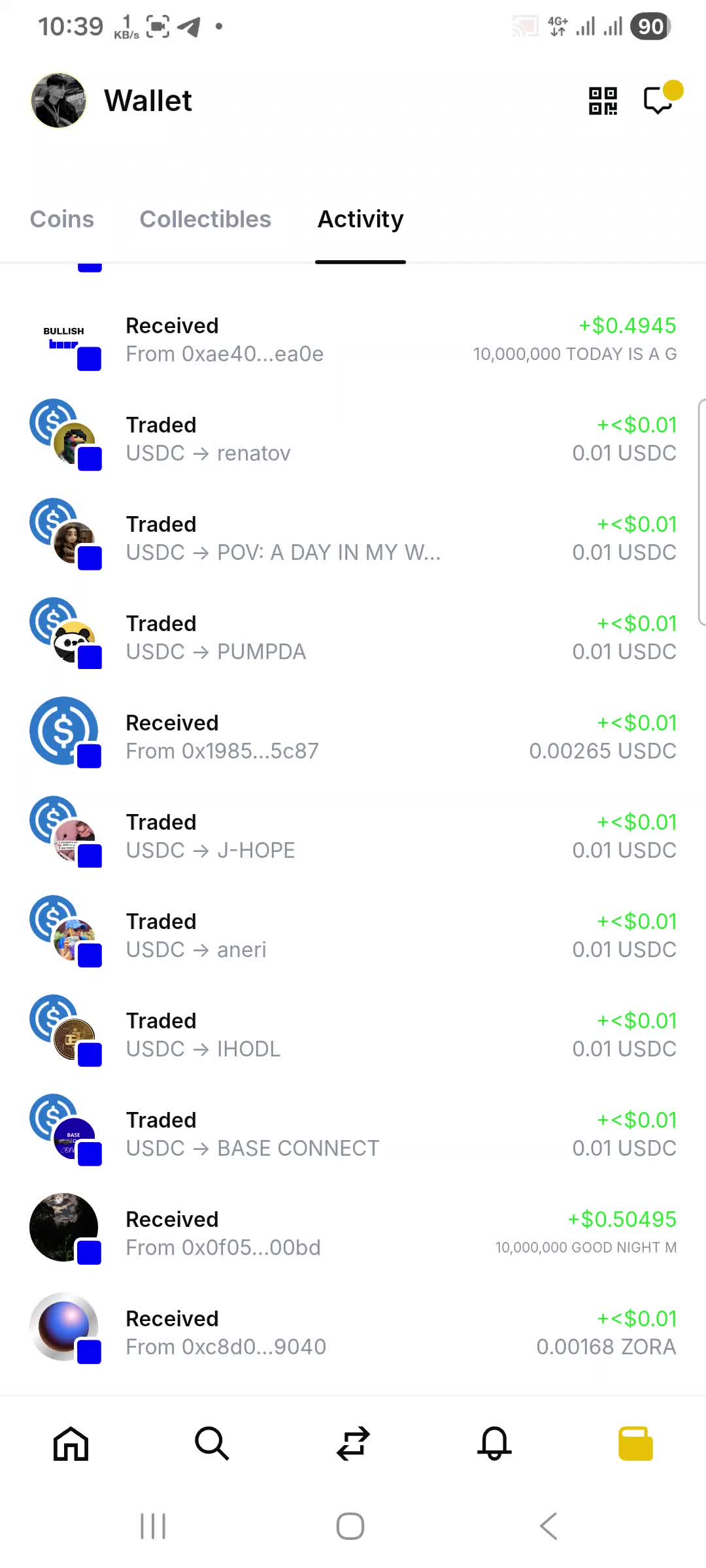Tap the system back button
This screenshot has width=706, height=1568.
[x=549, y=1526]
